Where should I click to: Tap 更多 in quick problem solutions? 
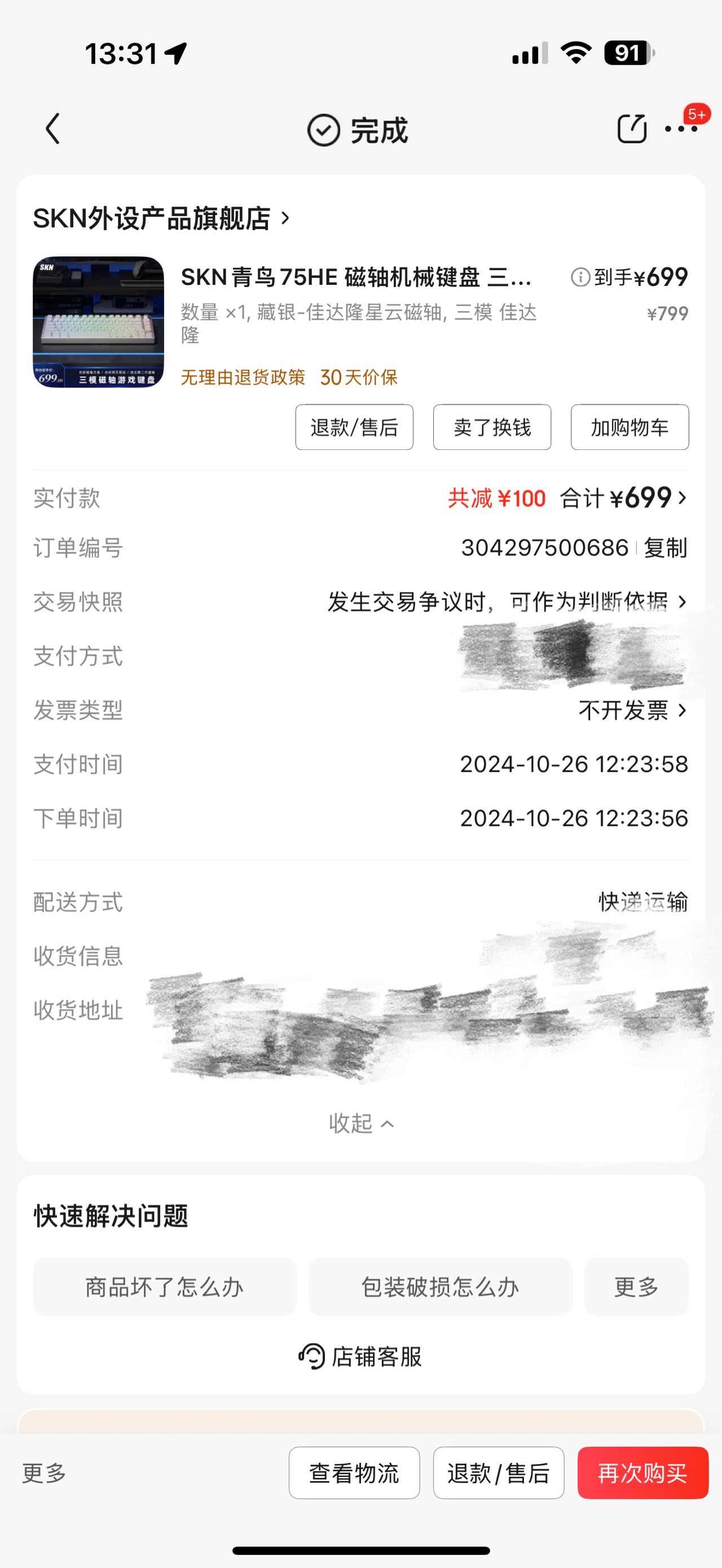point(636,1287)
